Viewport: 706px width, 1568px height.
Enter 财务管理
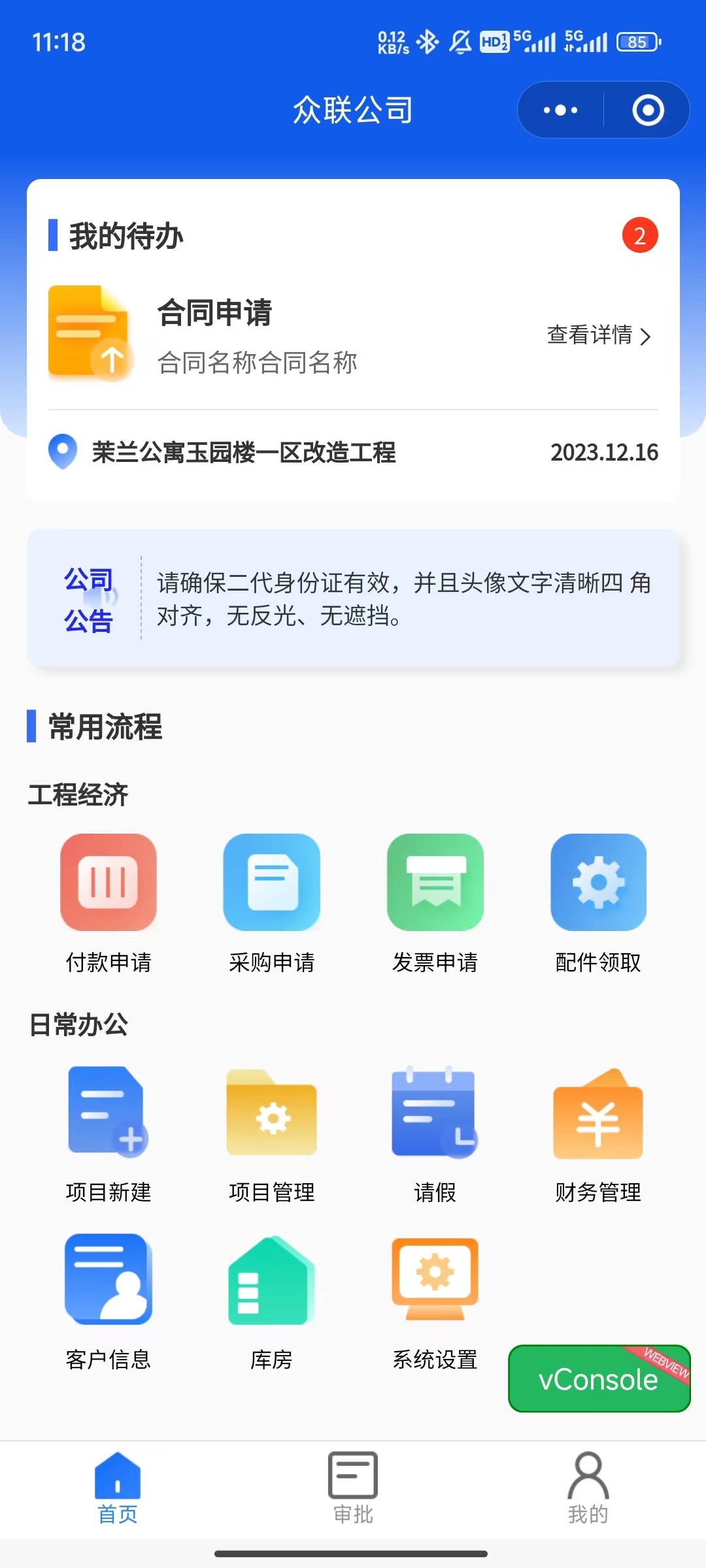pos(598,1112)
